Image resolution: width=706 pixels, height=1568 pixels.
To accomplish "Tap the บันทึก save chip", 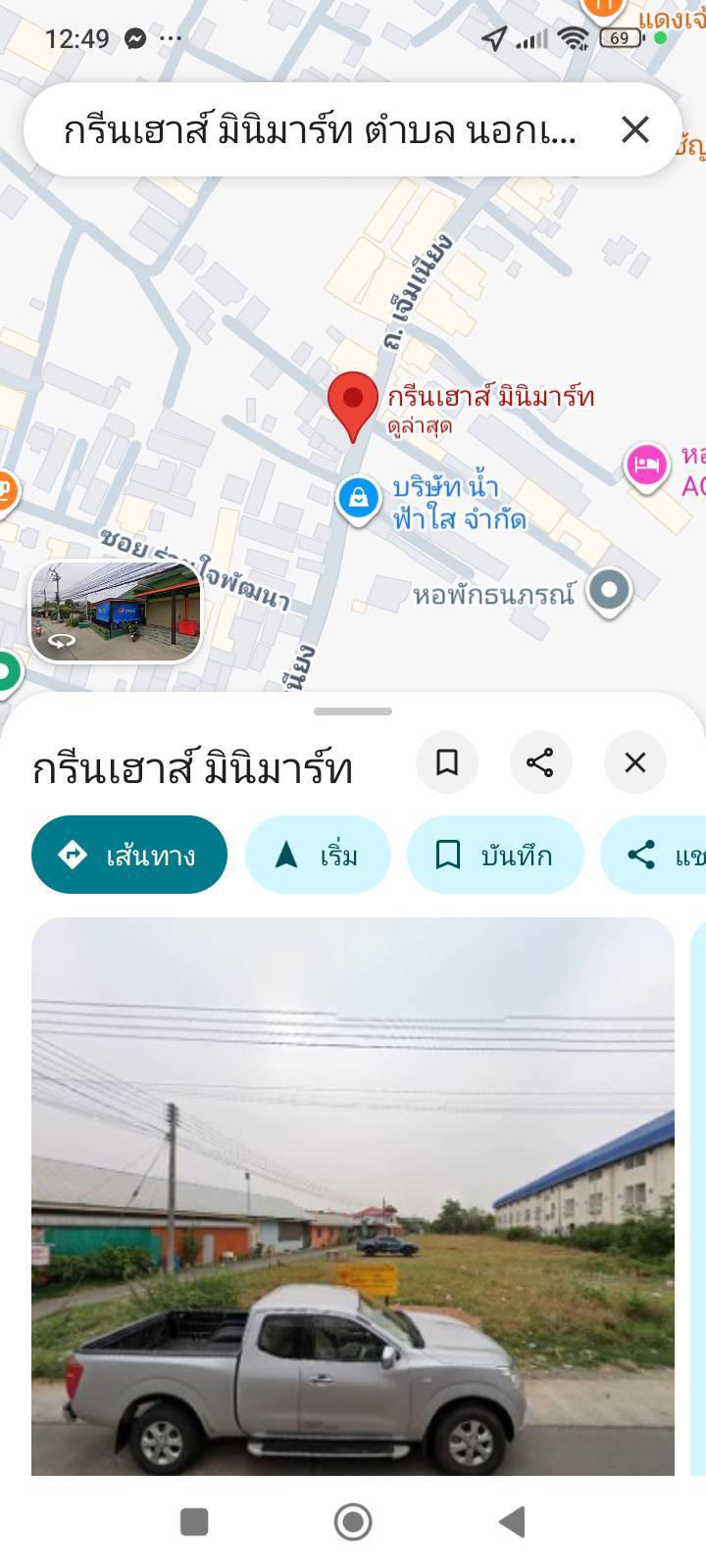I will coord(495,855).
